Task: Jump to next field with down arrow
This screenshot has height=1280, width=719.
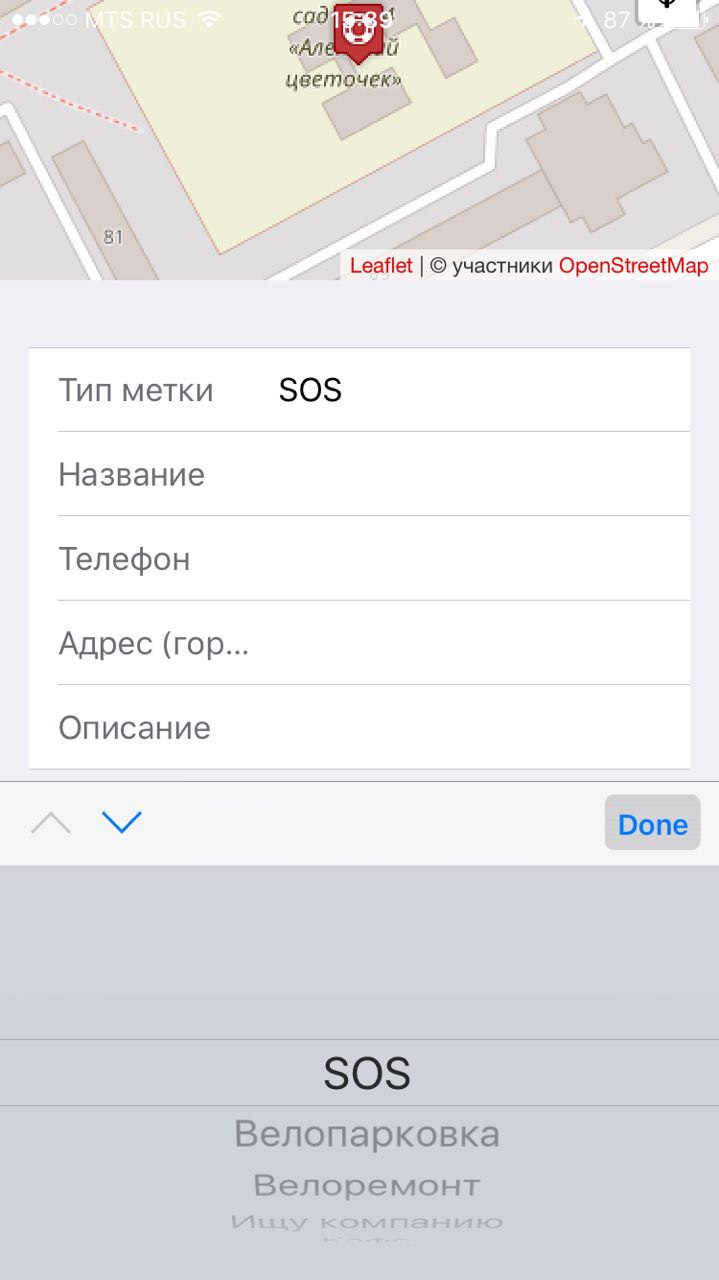Action: 122,823
